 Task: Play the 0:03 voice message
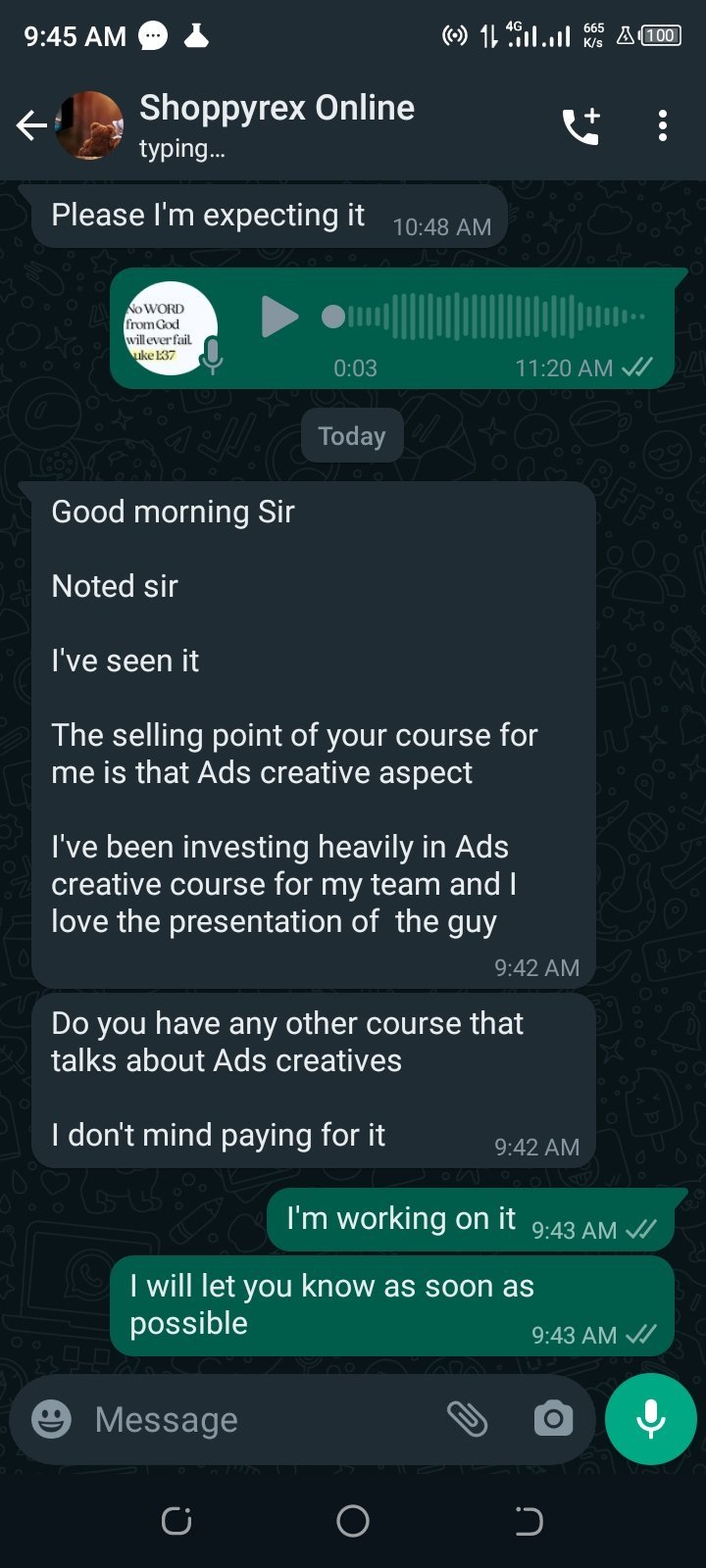279,317
